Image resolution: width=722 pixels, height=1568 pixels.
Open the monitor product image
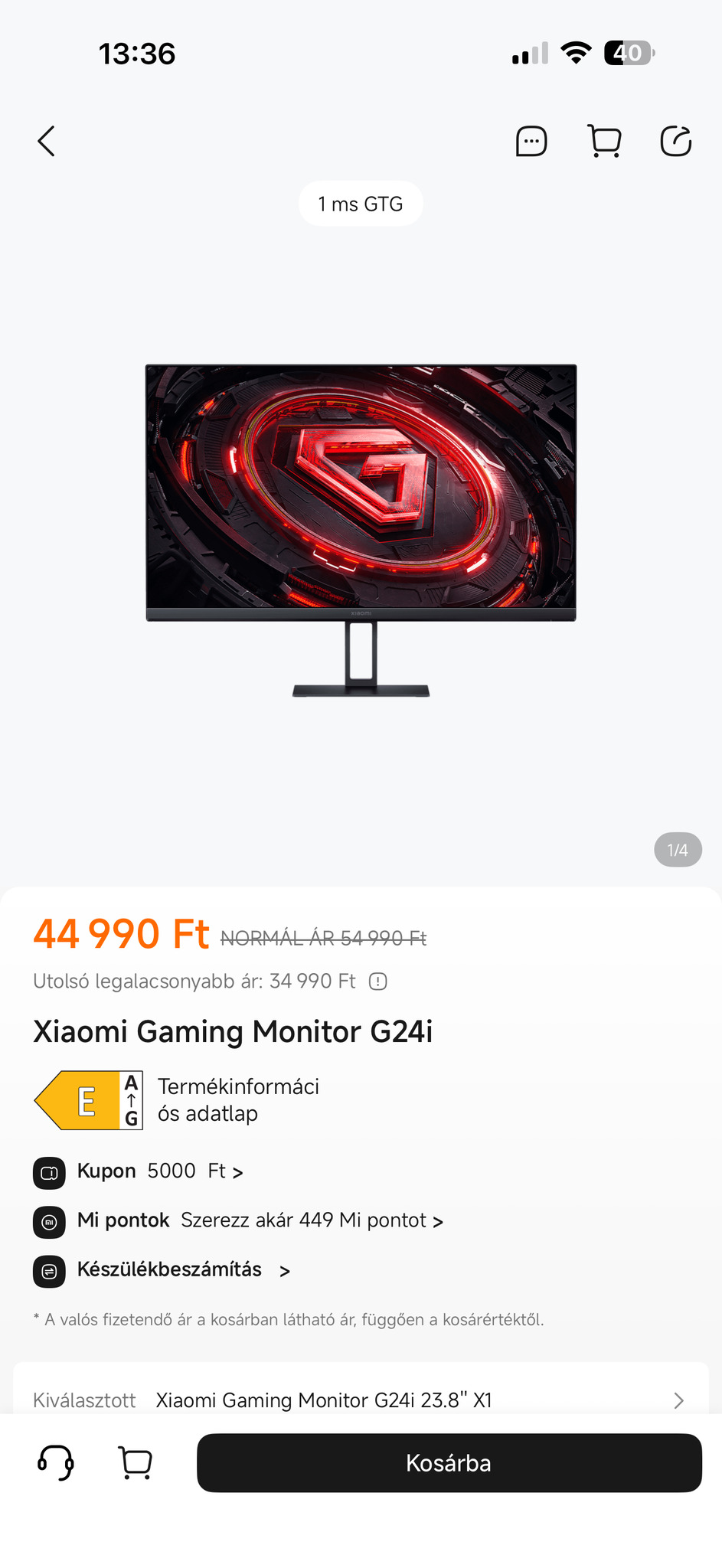pos(361,530)
